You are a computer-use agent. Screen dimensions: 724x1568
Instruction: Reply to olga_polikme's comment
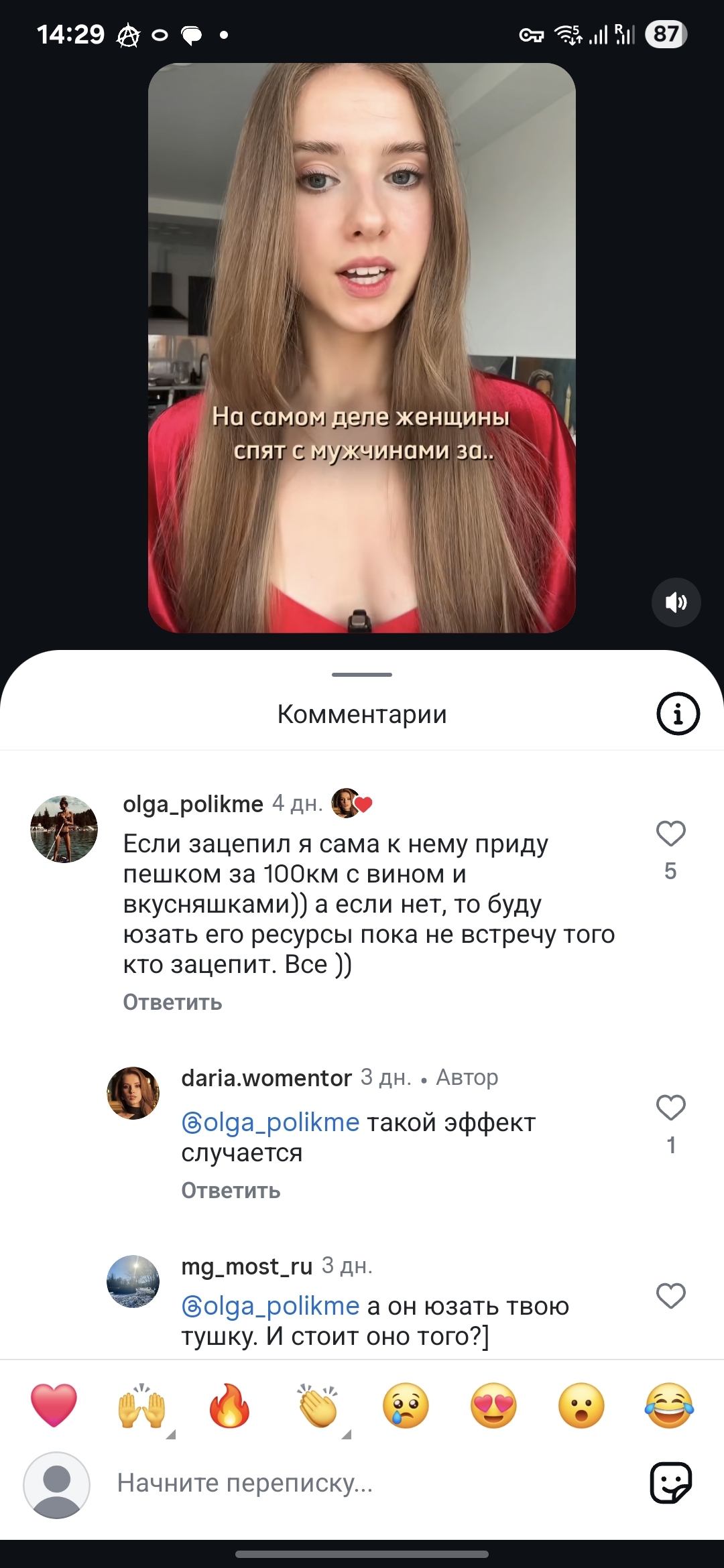click(172, 1002)
